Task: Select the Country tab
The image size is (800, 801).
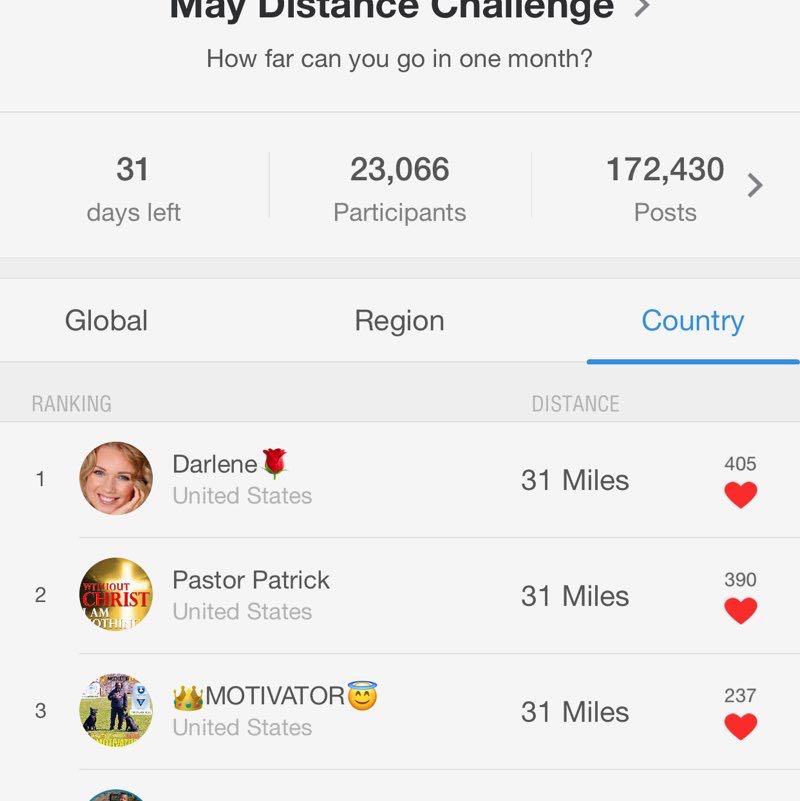Action: [x=692, y=321]
